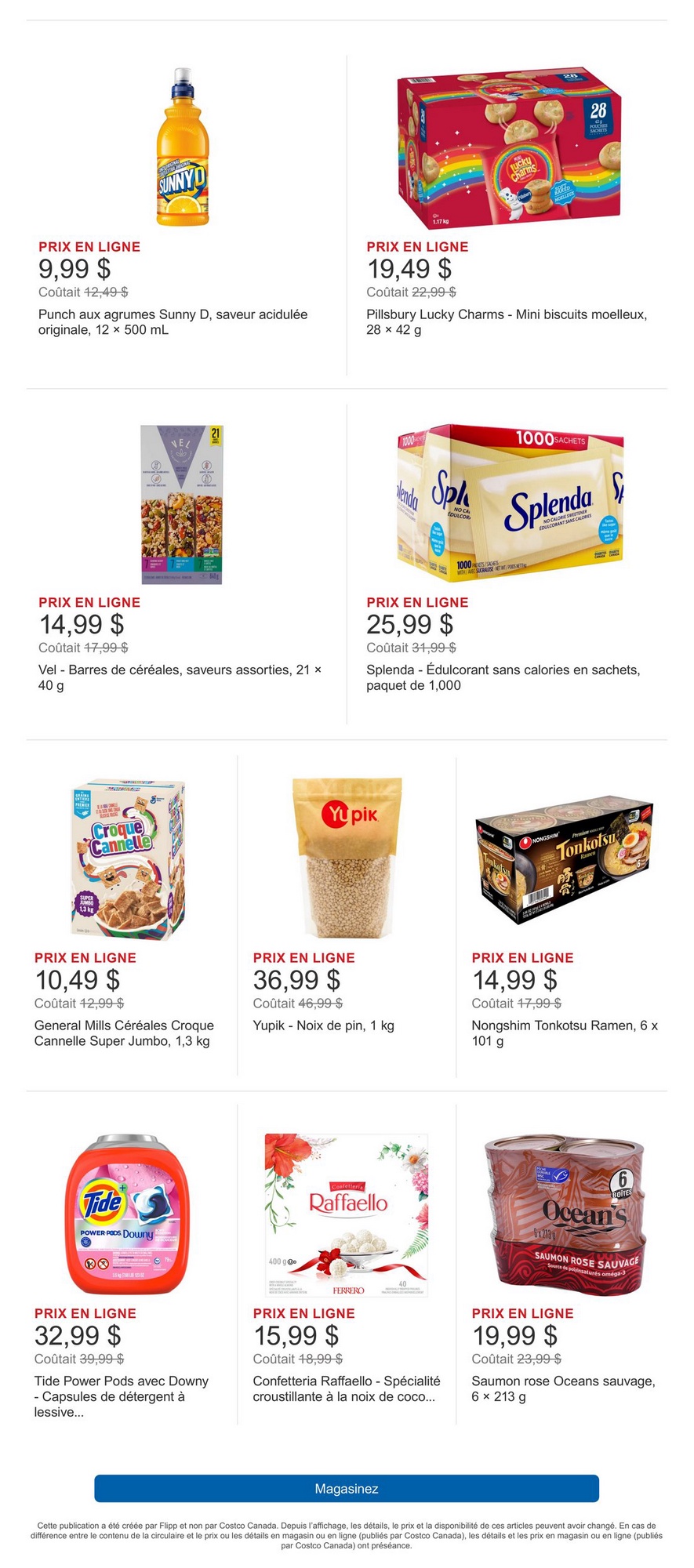
Task: View Pillsbury Lucky Charms mini biscuits offer
Action: tap(509, 149)
